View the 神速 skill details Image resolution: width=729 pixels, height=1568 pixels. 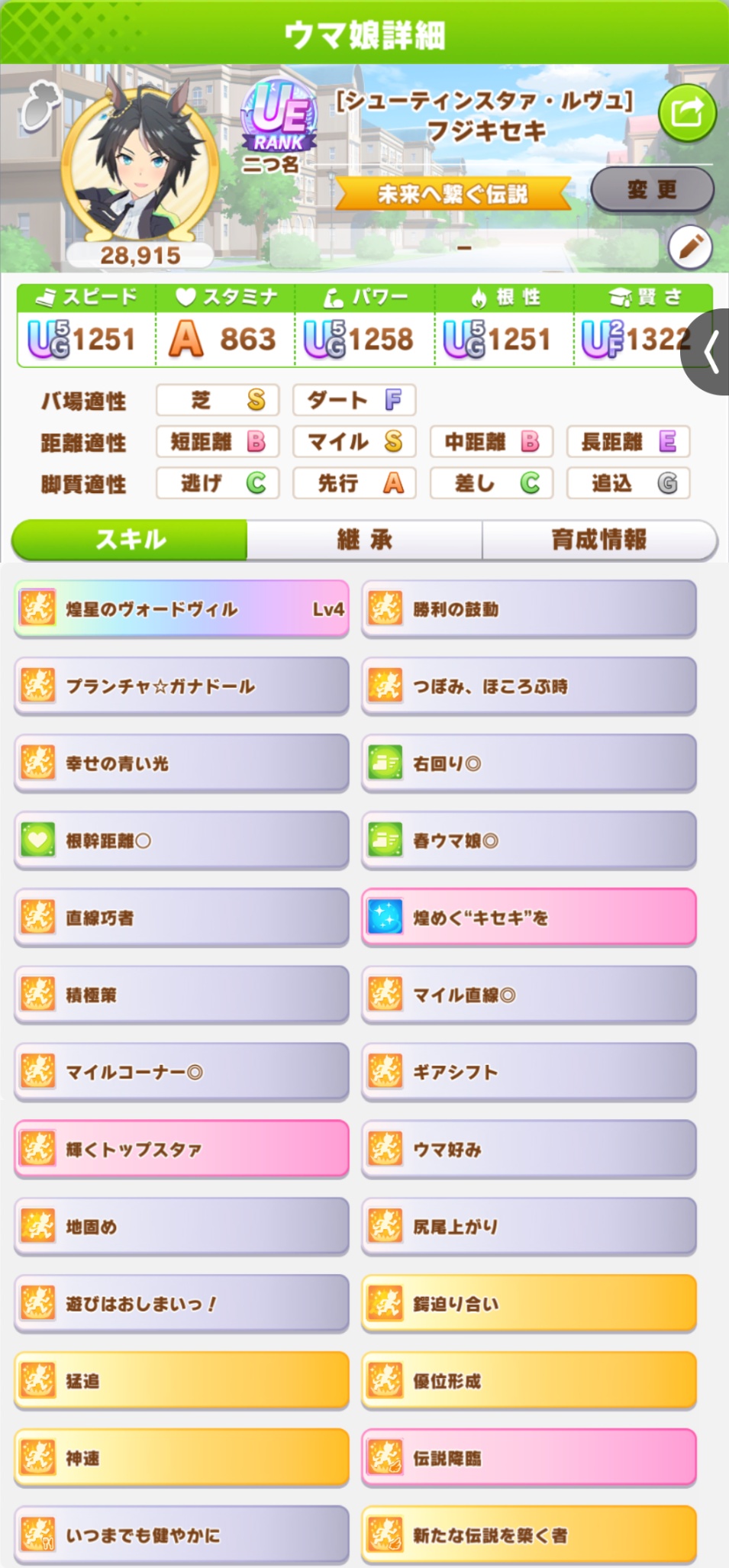tap(182, 1457)
